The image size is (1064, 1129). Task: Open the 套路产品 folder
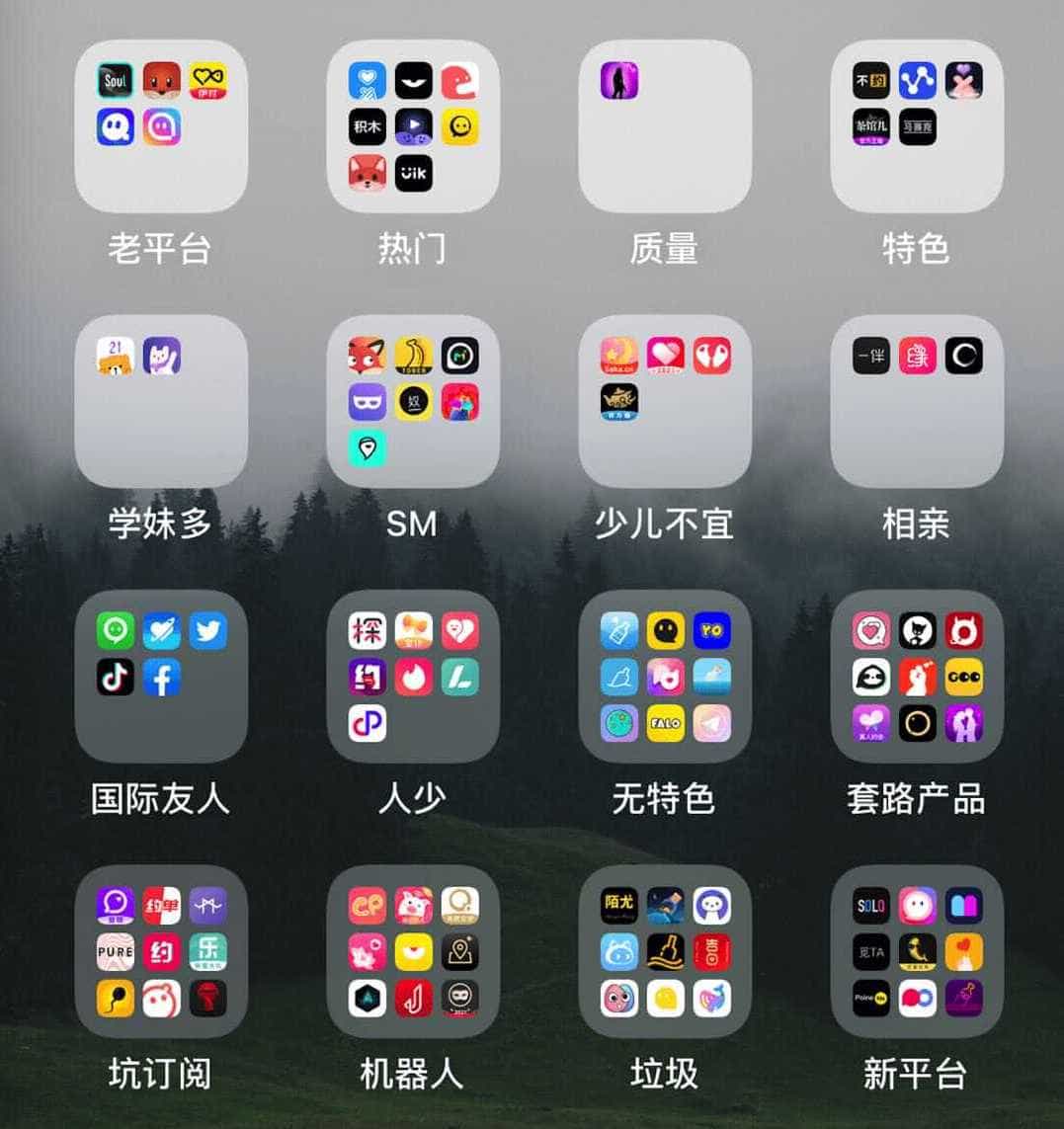[917, 677]
